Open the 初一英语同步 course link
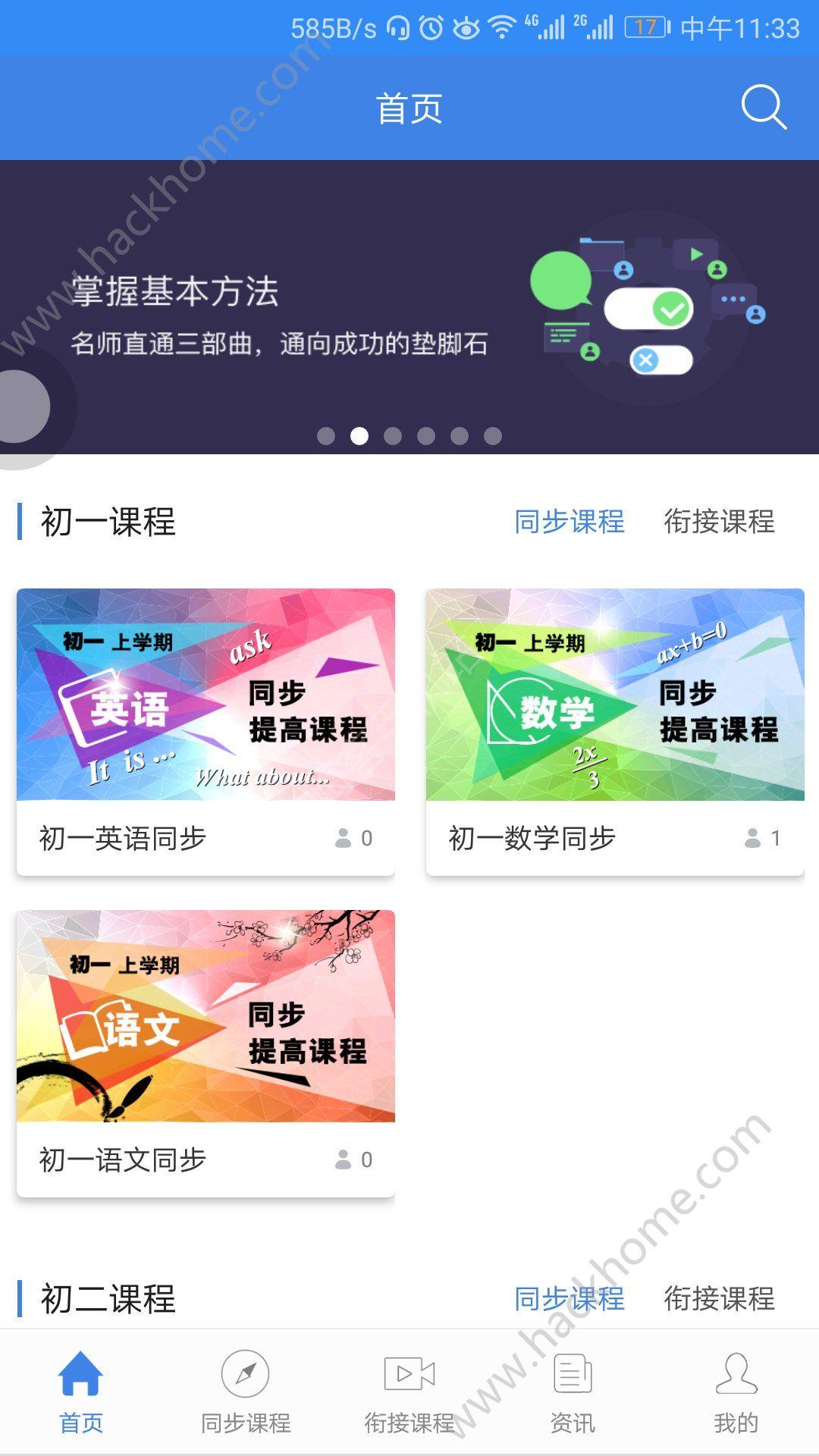 point(126,838)
